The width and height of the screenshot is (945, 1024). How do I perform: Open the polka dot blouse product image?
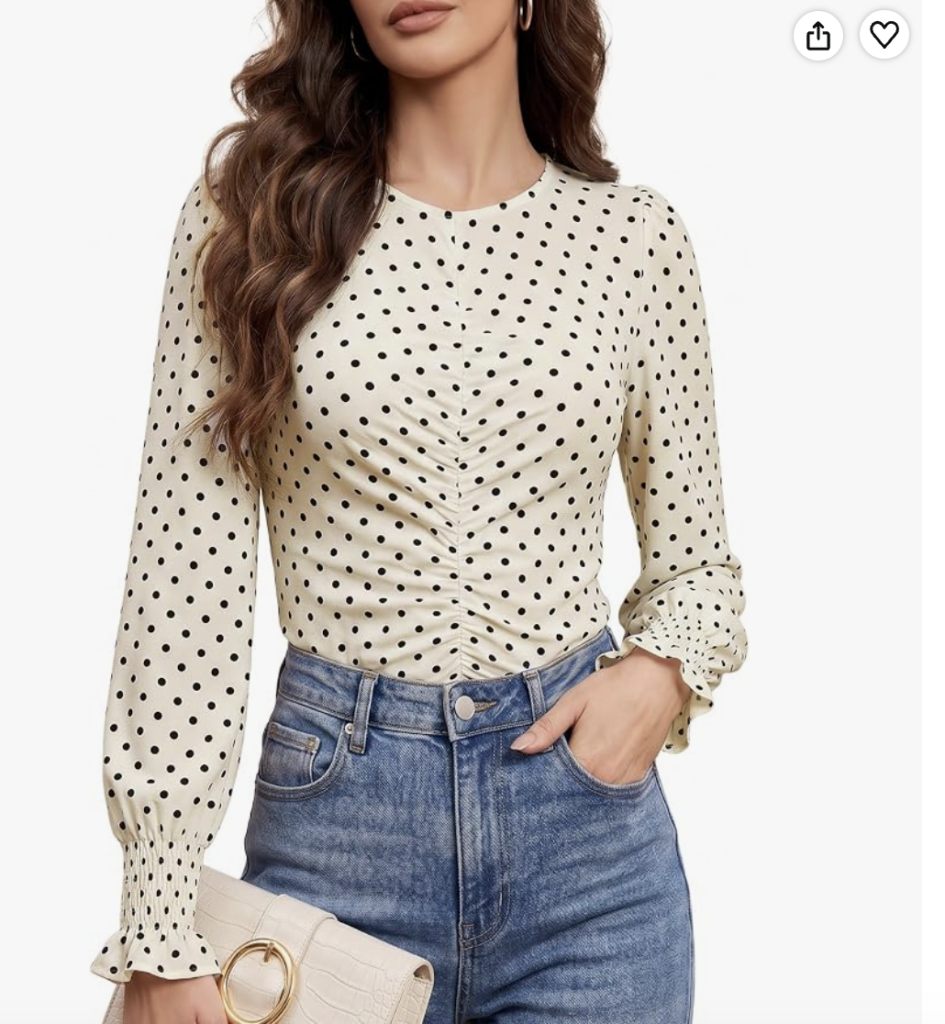[461, 512]
